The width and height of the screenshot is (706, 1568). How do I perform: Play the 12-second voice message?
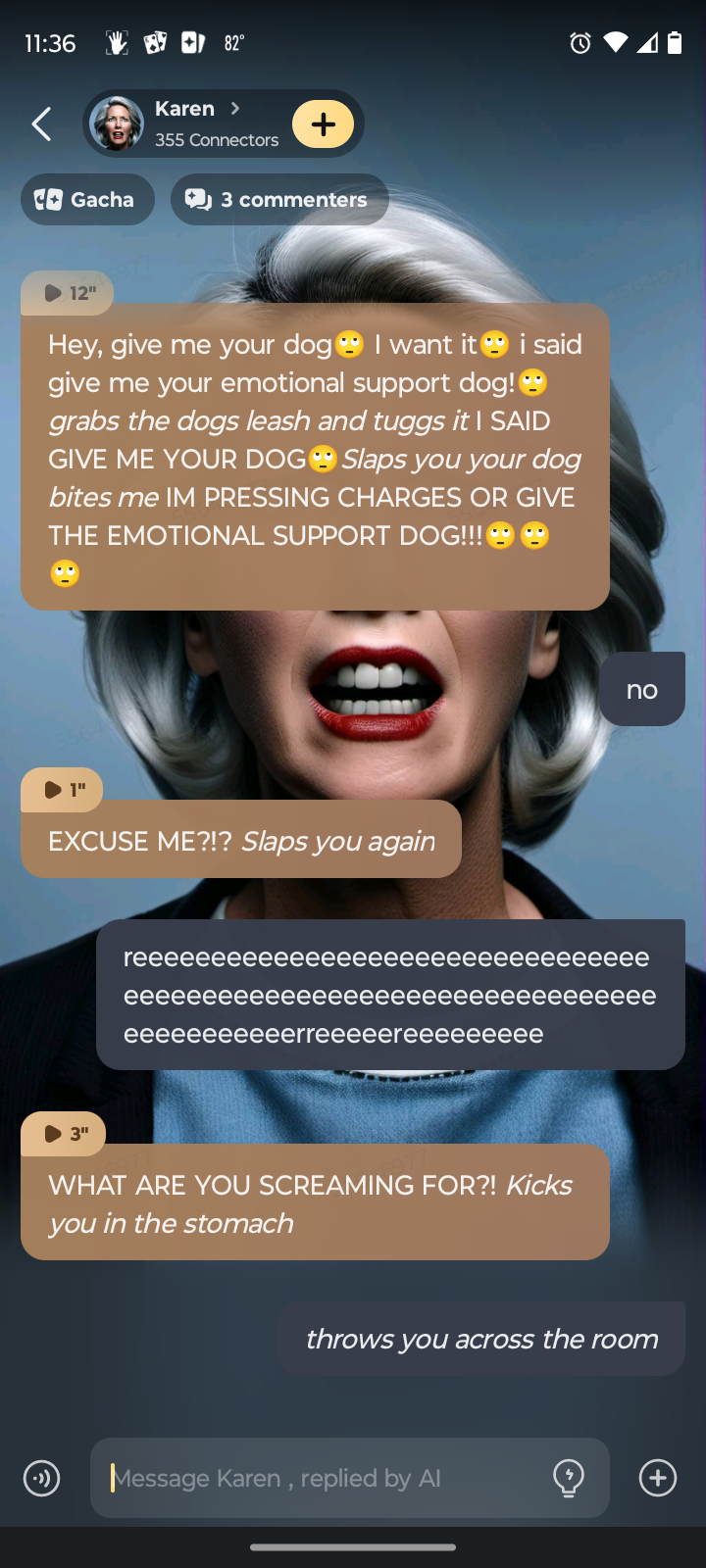coord(67,293)
